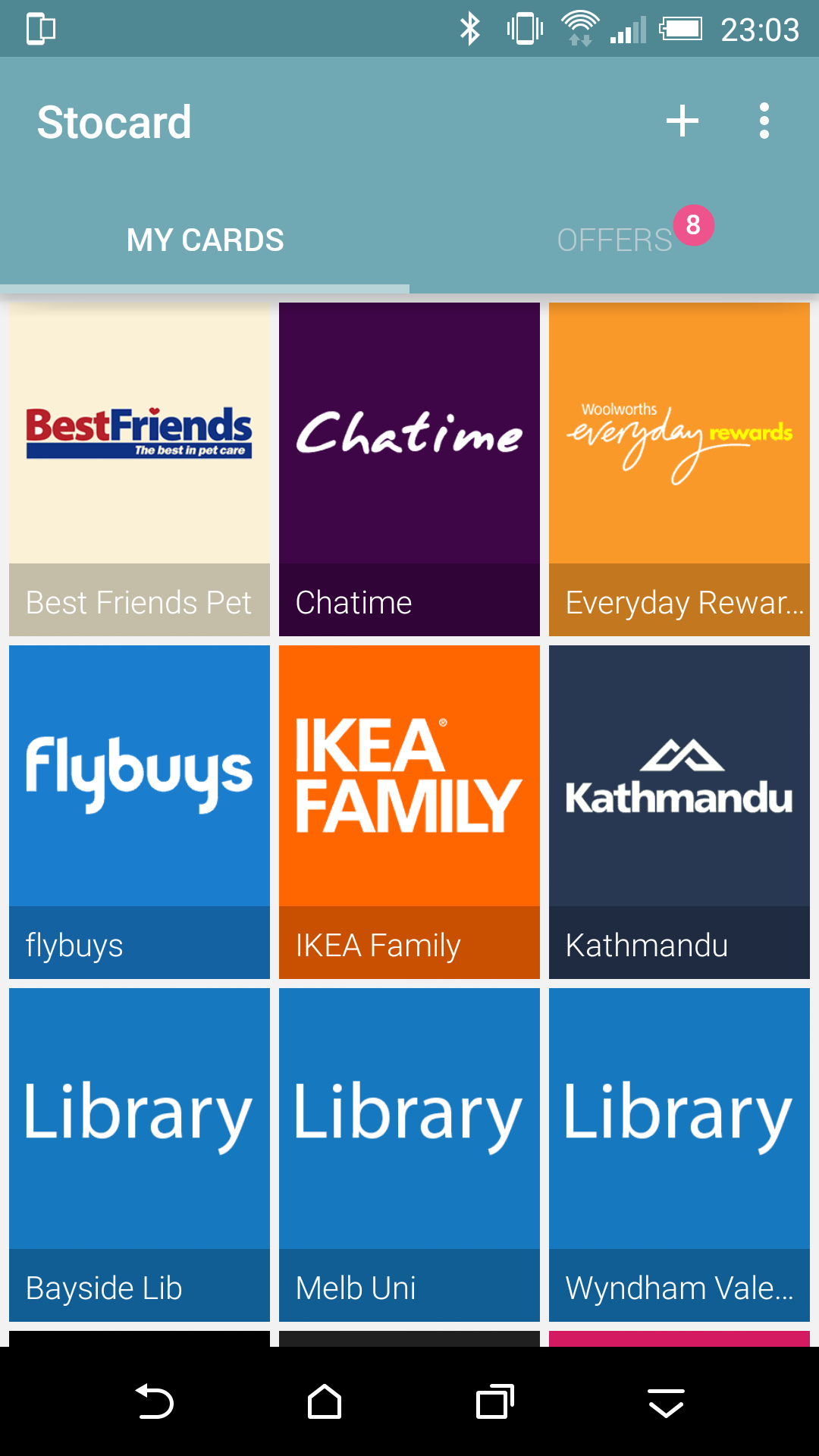819x1456 pixels.
Task: View the IKEA Family card
Action: (409, 811)
